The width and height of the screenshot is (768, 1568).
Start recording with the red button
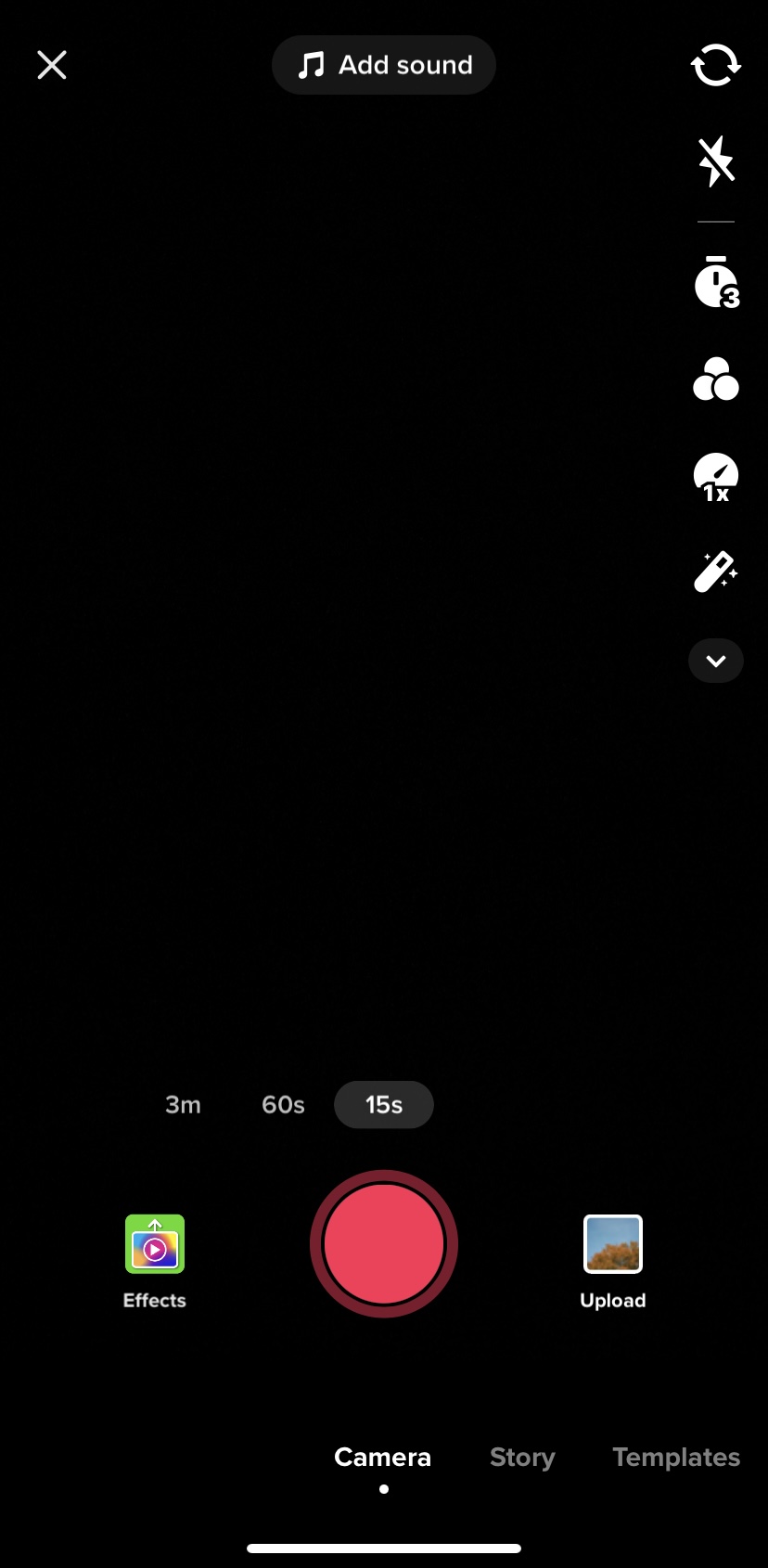coord(384,1244)
